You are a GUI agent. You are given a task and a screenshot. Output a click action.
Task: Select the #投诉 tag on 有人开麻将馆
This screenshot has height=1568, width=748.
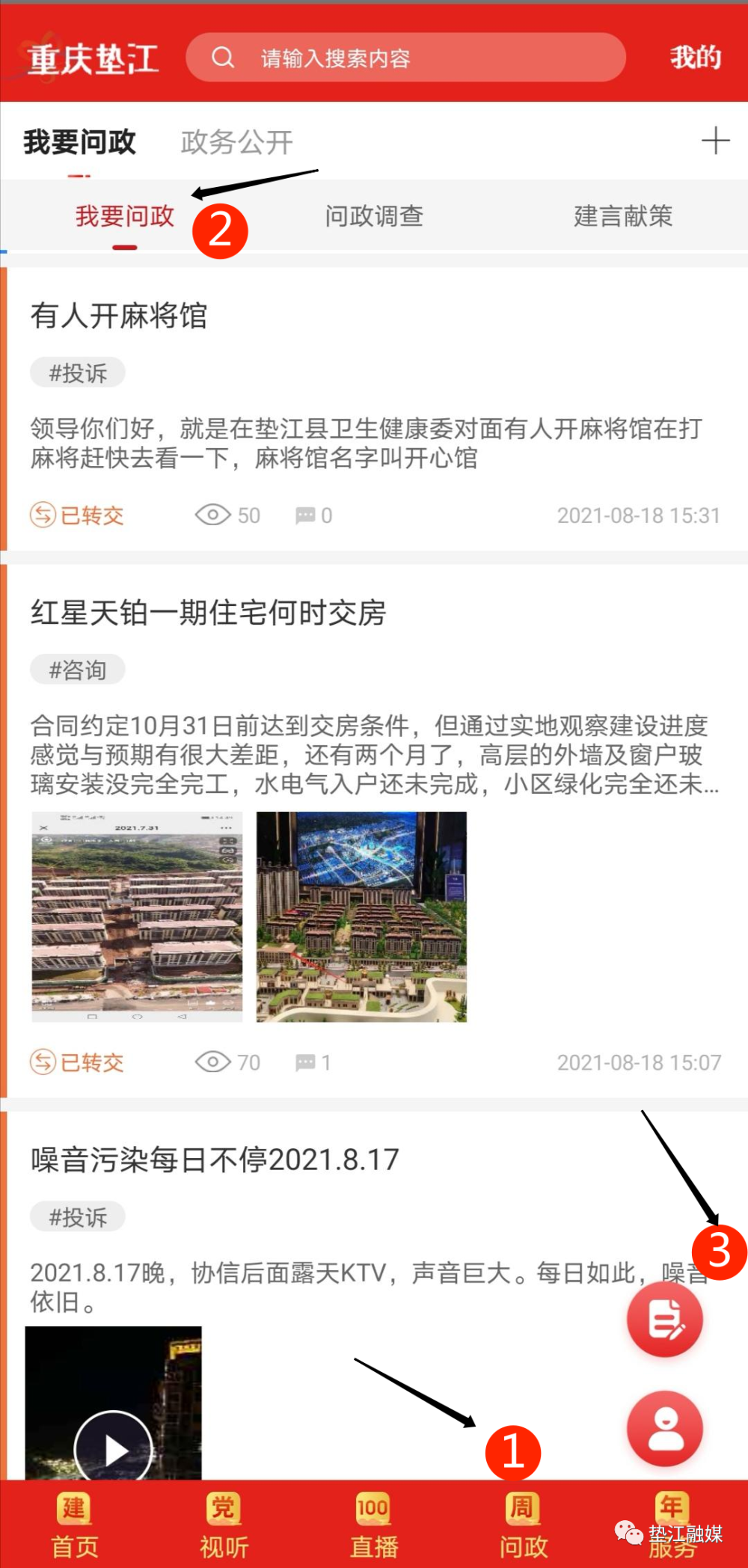[78, 372]
